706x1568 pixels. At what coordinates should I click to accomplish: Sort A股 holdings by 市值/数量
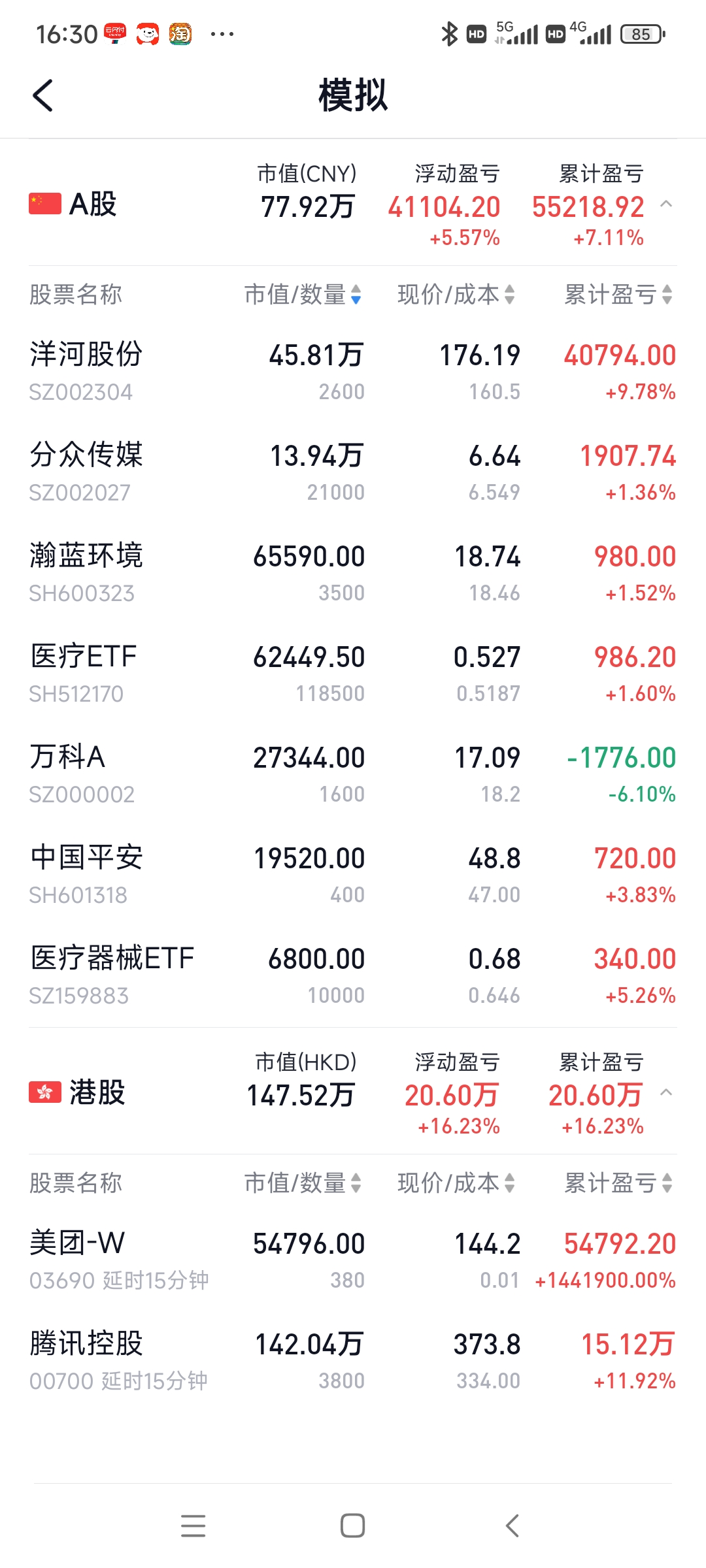(x=303, y=295)
